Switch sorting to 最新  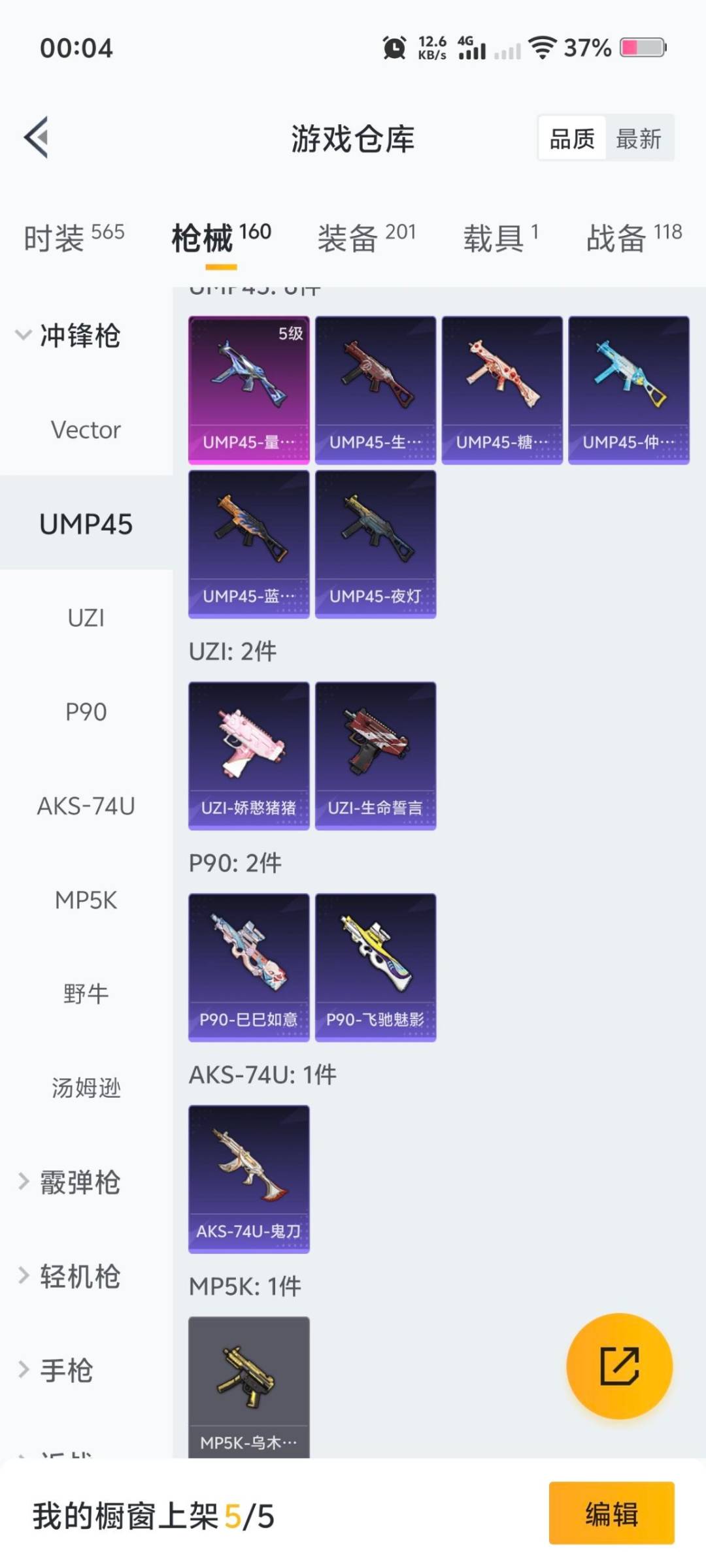(x=639, y=138)
